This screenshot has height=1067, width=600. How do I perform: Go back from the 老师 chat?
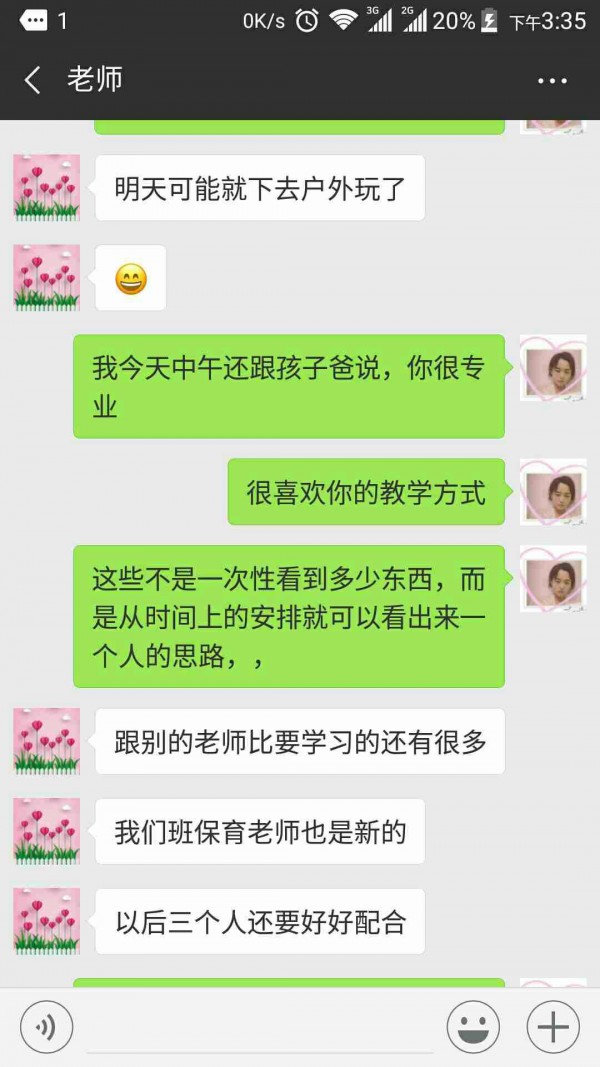(x=33, y=80)
